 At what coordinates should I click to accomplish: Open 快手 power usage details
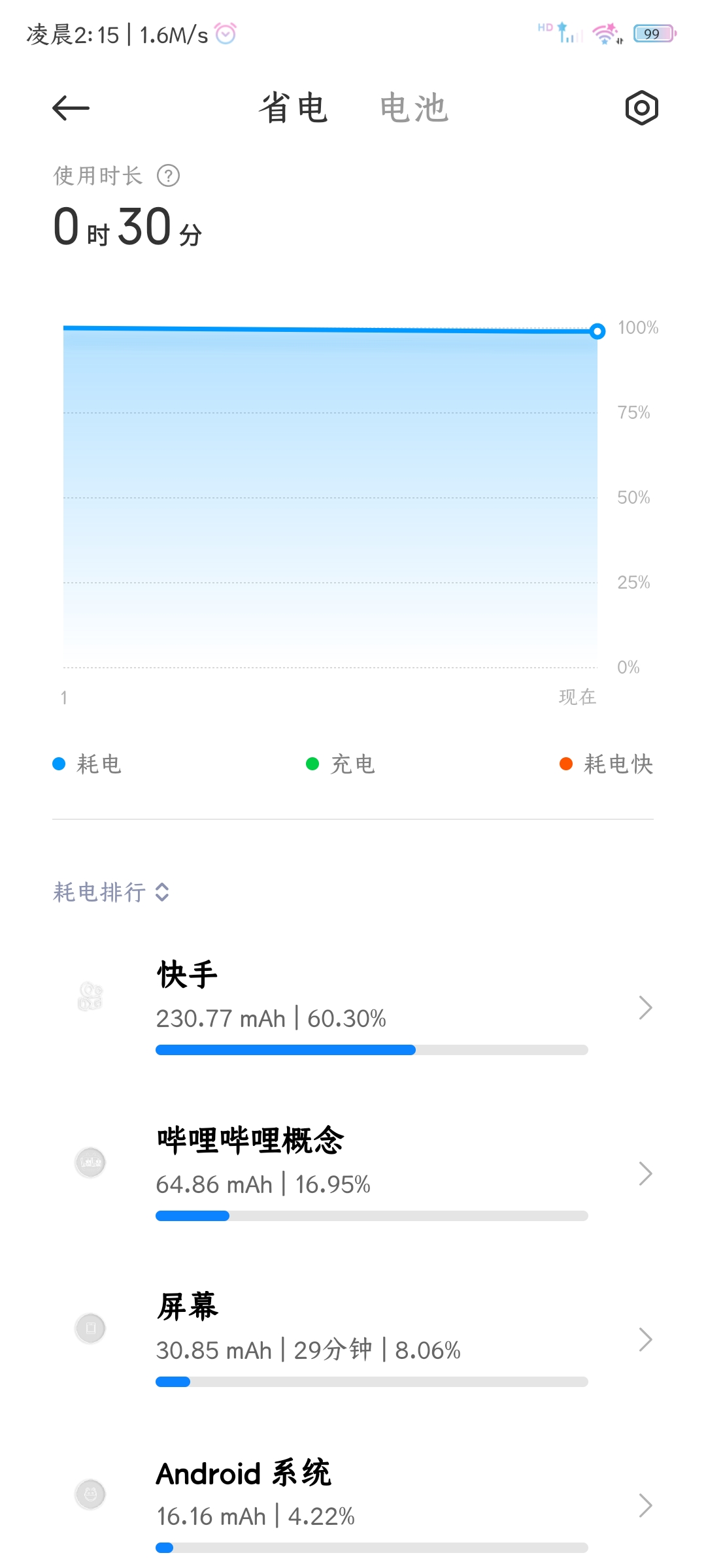click(353, 1007)
